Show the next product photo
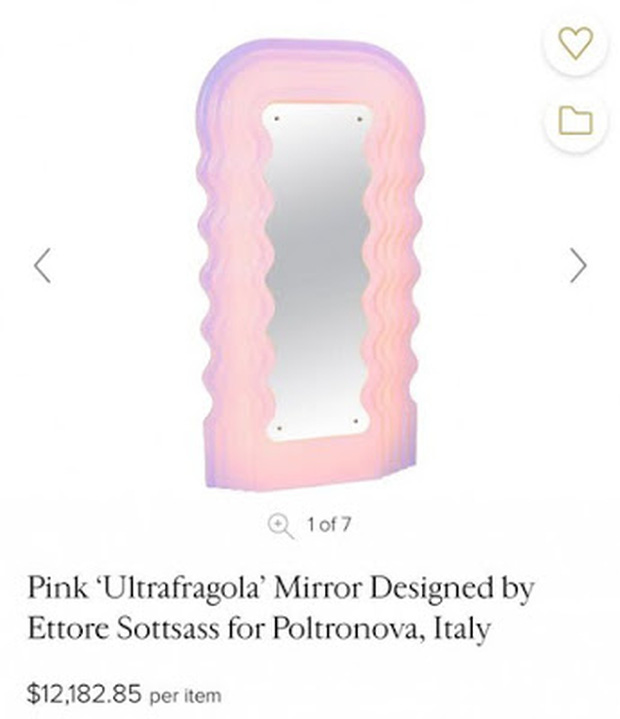 pyautogui.click(x=578, y=265)
